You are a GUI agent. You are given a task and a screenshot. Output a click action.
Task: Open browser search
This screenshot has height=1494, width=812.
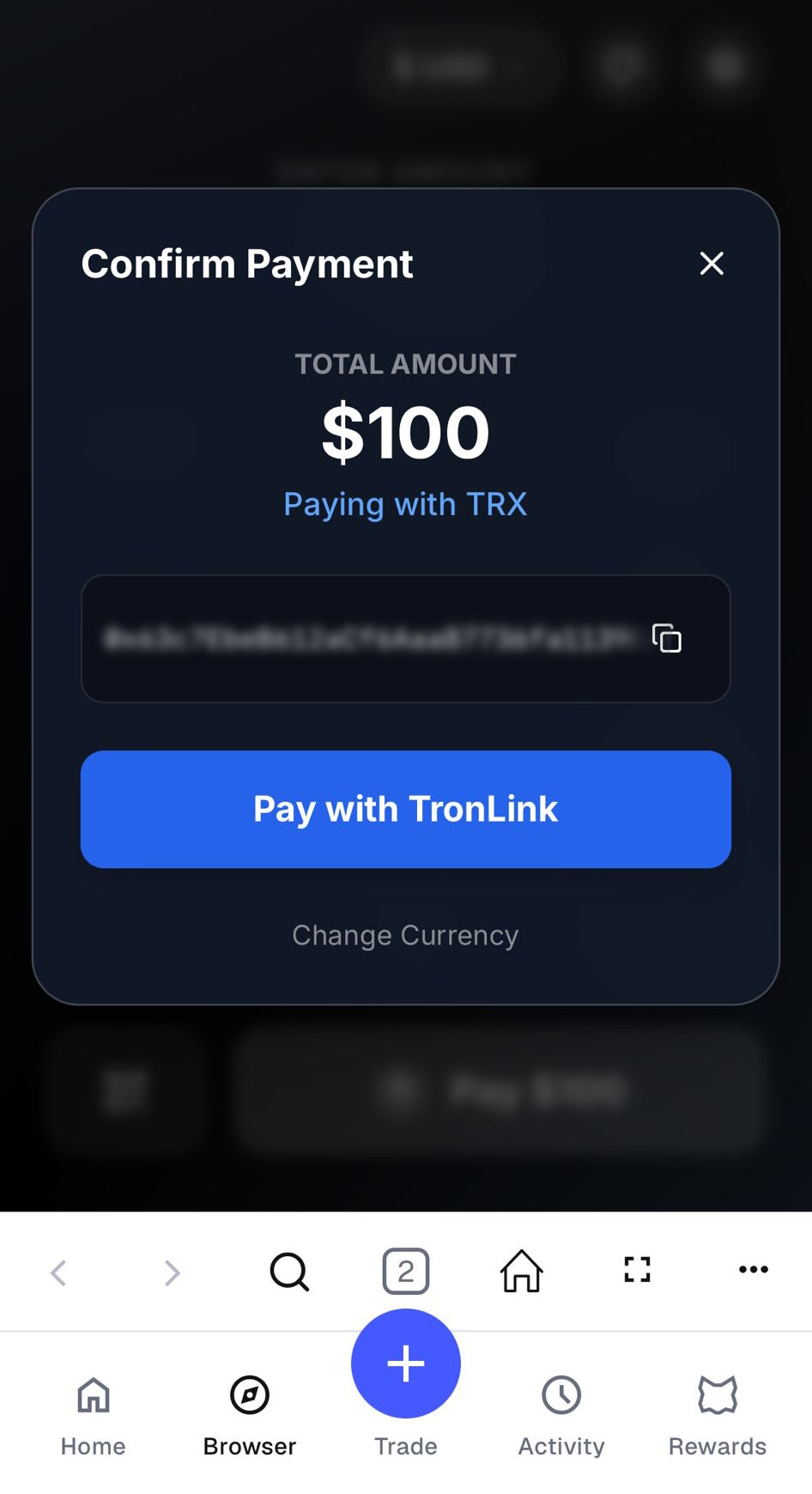click(x=289, y=1272)
